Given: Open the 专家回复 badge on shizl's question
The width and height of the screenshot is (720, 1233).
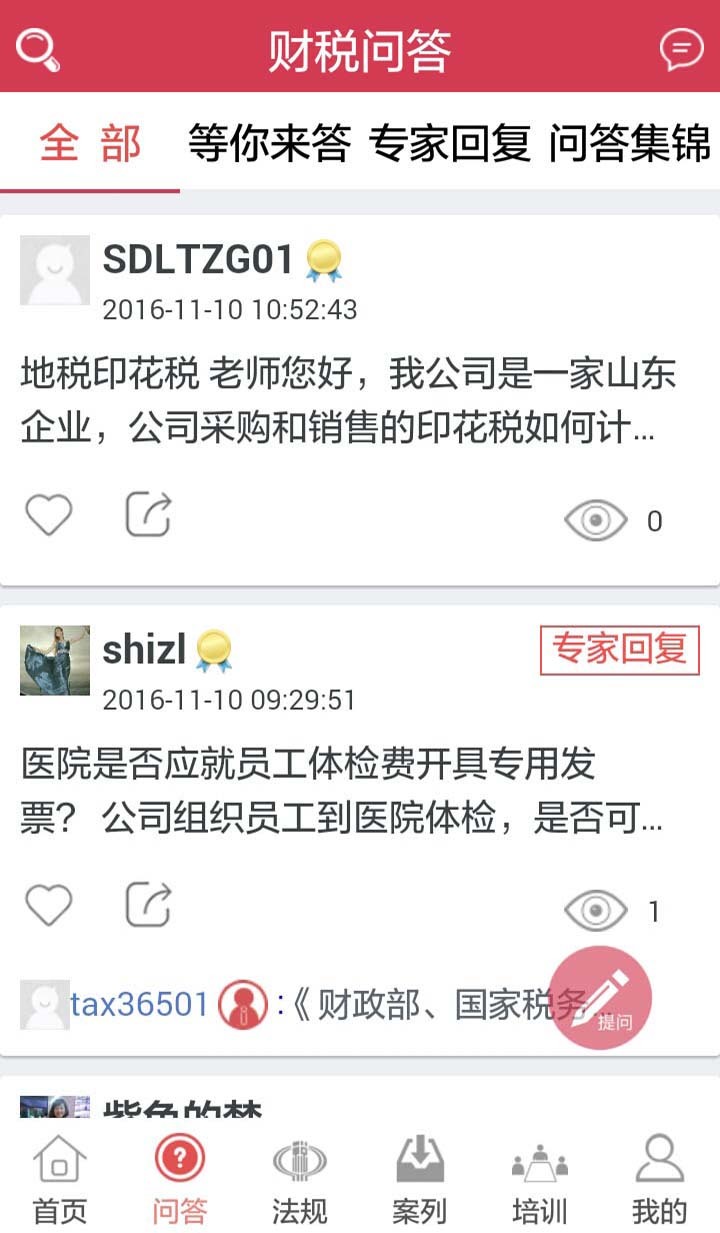Looking at the screenshot, I should coord(620,648).
